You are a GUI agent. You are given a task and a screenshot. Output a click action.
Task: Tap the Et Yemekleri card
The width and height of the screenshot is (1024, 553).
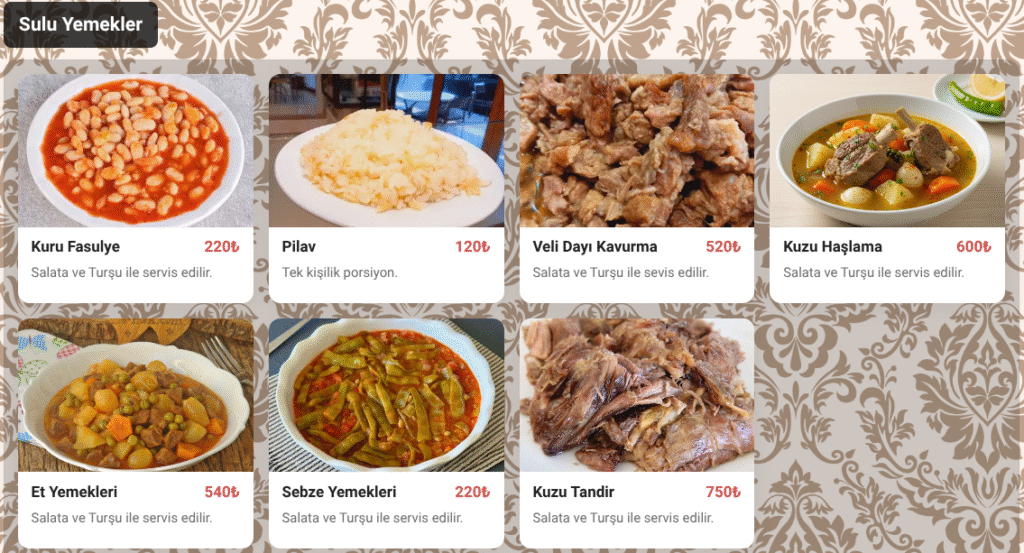[135, 433]
